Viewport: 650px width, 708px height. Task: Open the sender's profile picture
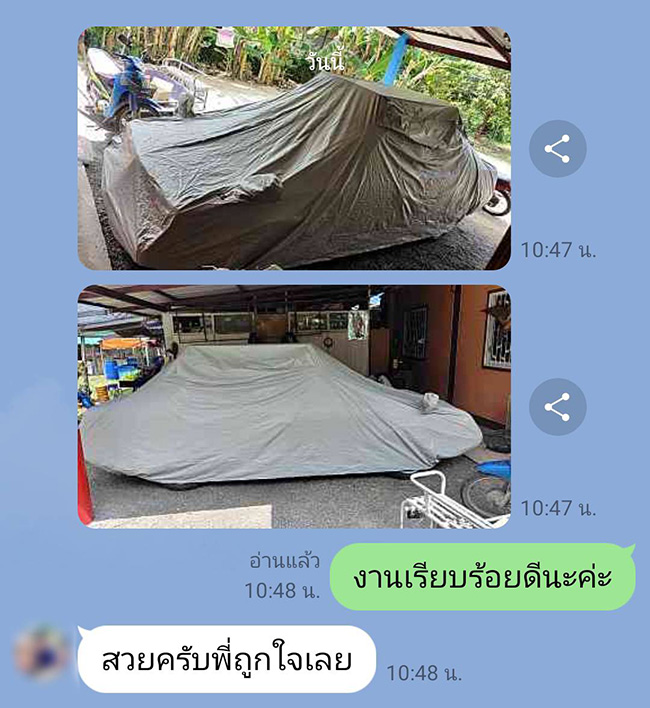point(42,655)
